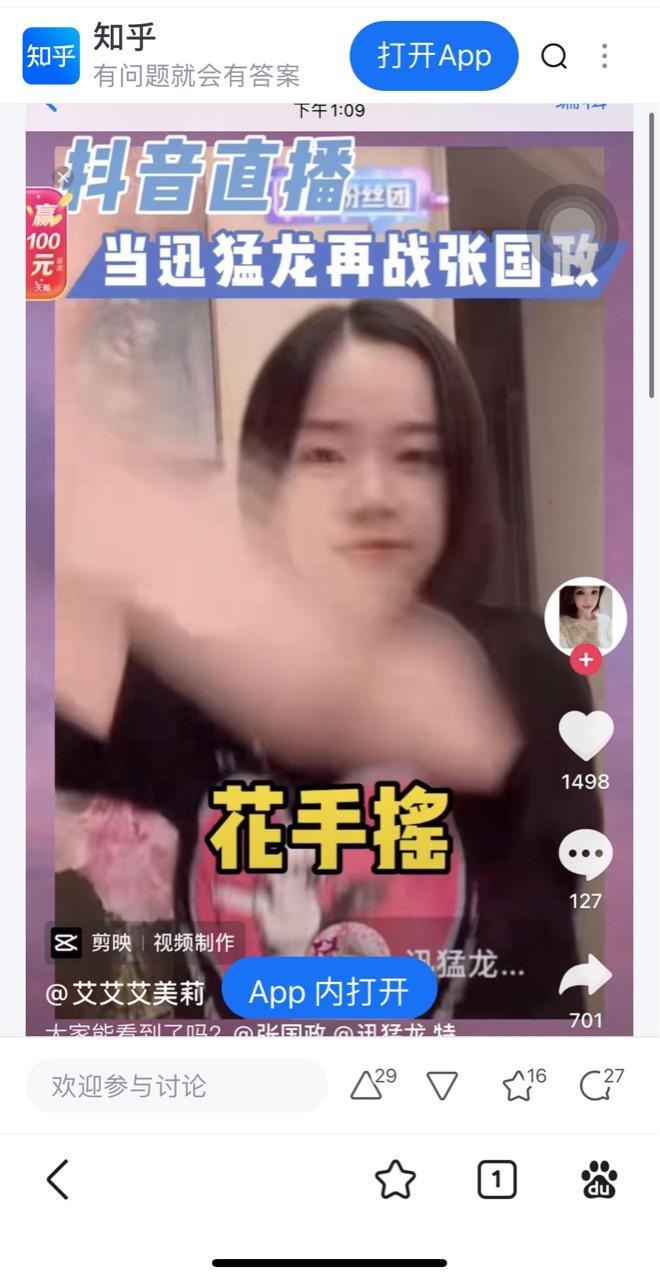Image resolution: width=660 pixels, height=1280 pixels.
Task: Open Zhihu search
Action: click(554, 56)
